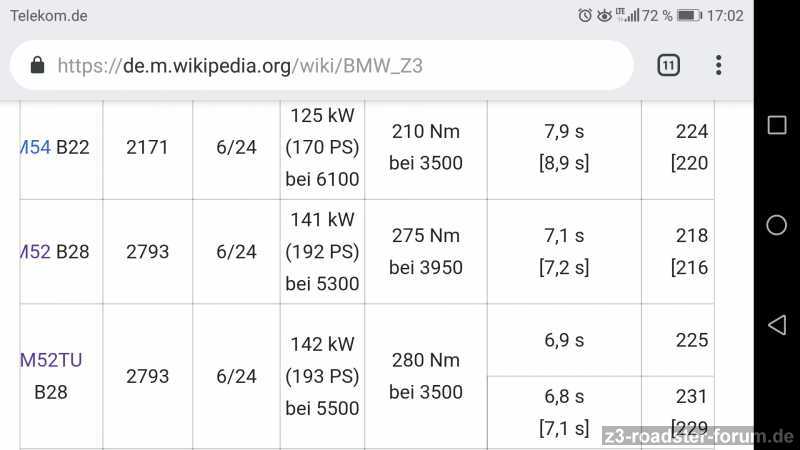
Task: Tap the URL address bar
Action: 320,66
